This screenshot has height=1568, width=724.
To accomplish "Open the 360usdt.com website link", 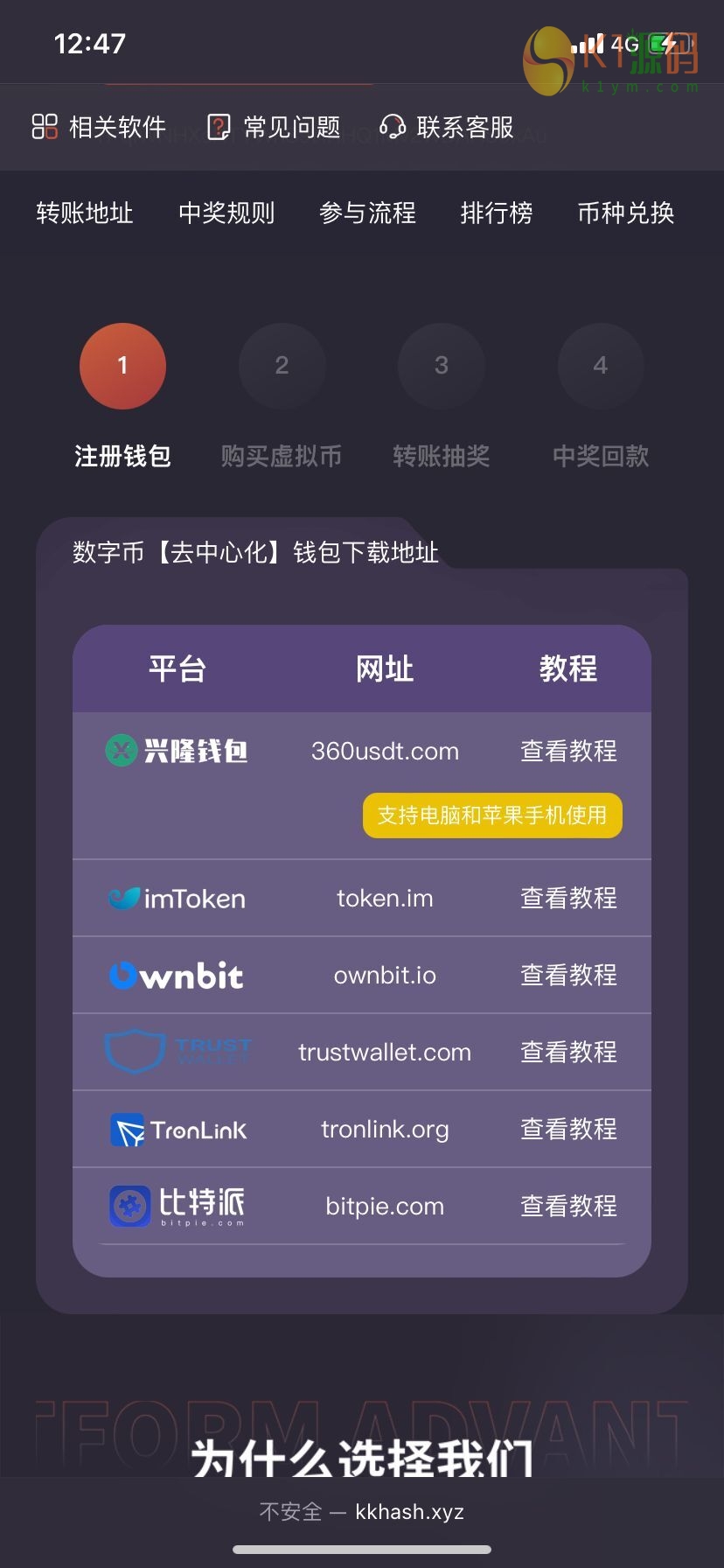I will pos(385,751).
